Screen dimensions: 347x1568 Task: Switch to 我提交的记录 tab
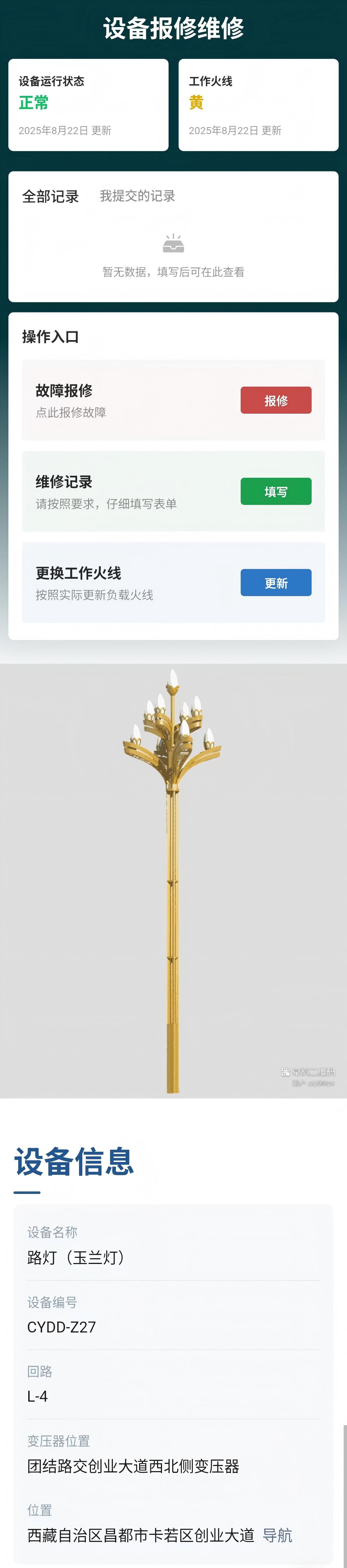pos(137,196)
